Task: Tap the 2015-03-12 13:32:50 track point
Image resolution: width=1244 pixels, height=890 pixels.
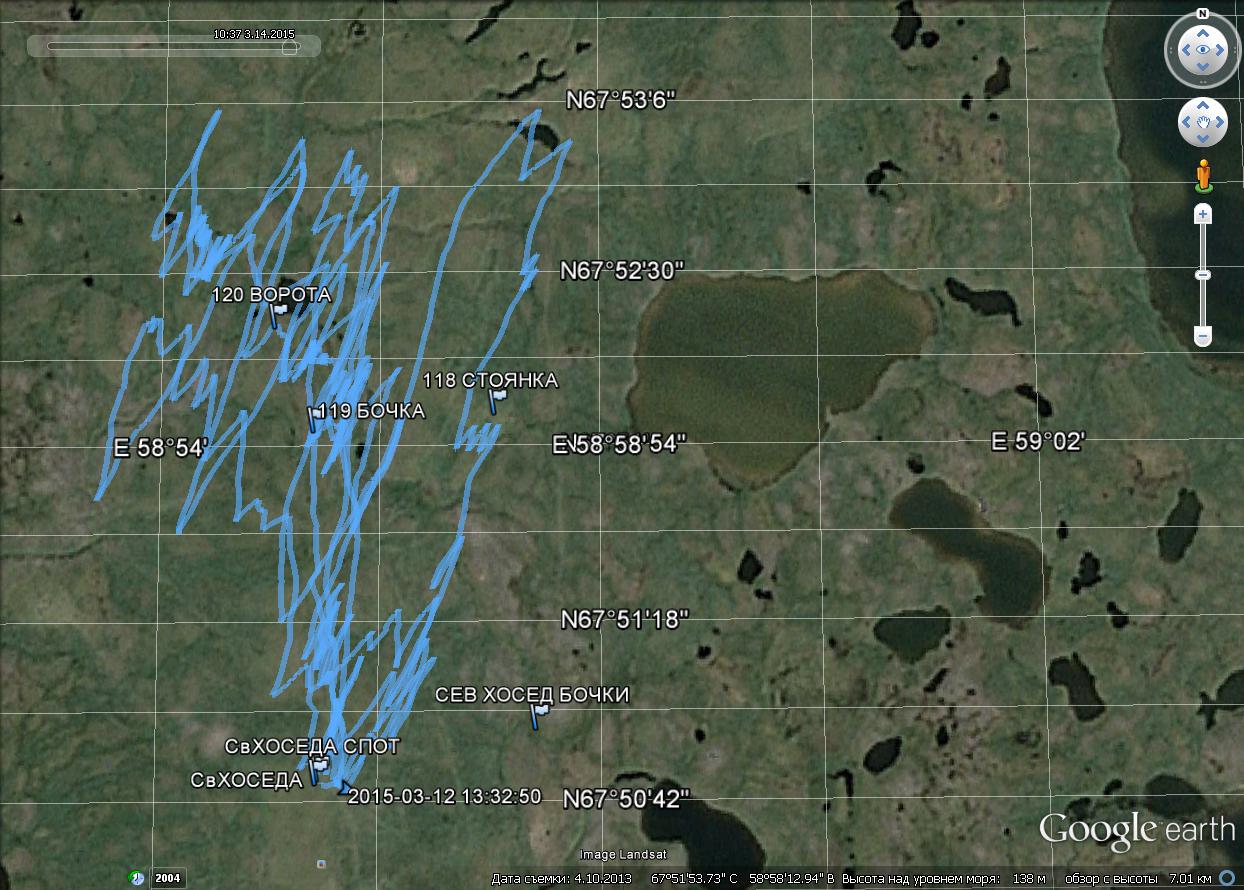Action: (345, 789)
